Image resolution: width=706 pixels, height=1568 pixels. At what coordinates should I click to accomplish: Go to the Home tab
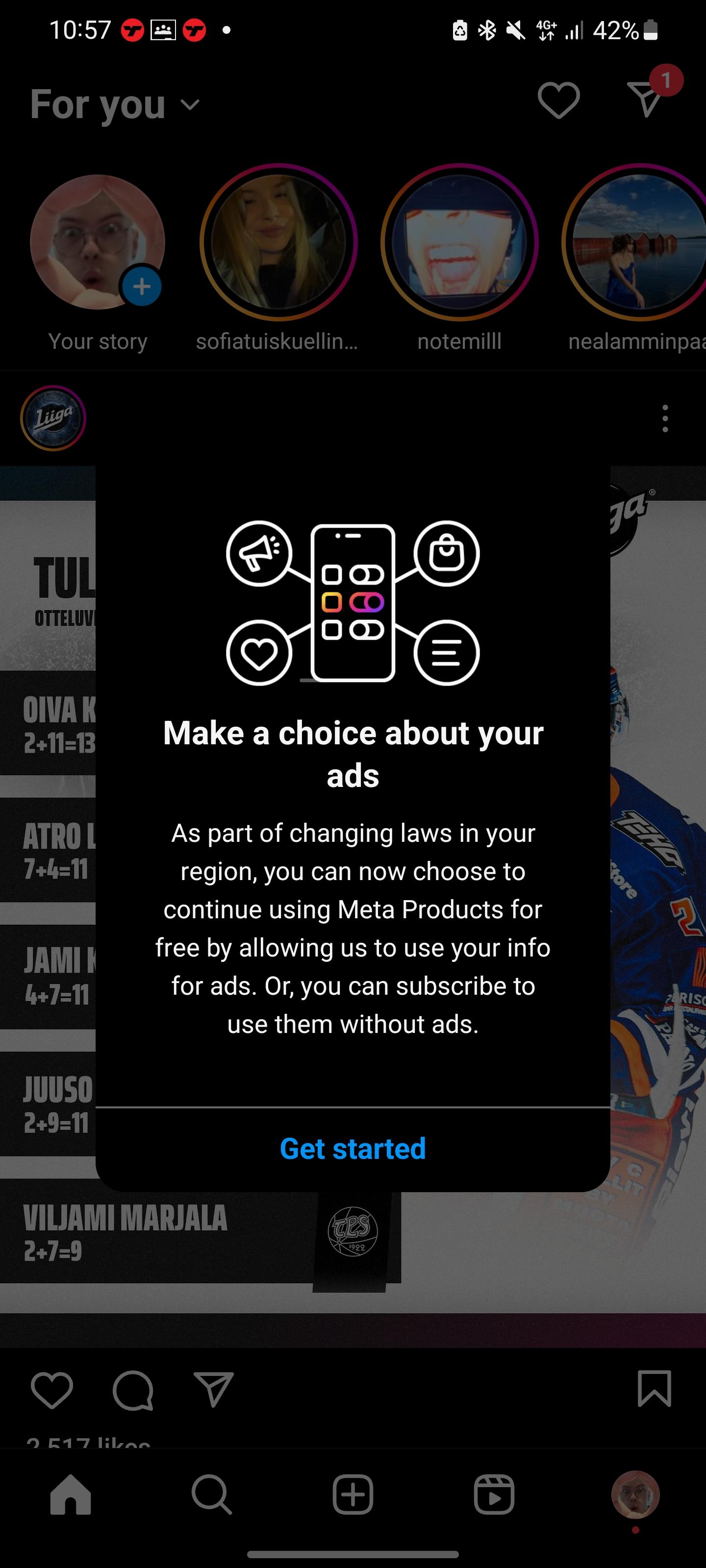tap(71, 1494)
